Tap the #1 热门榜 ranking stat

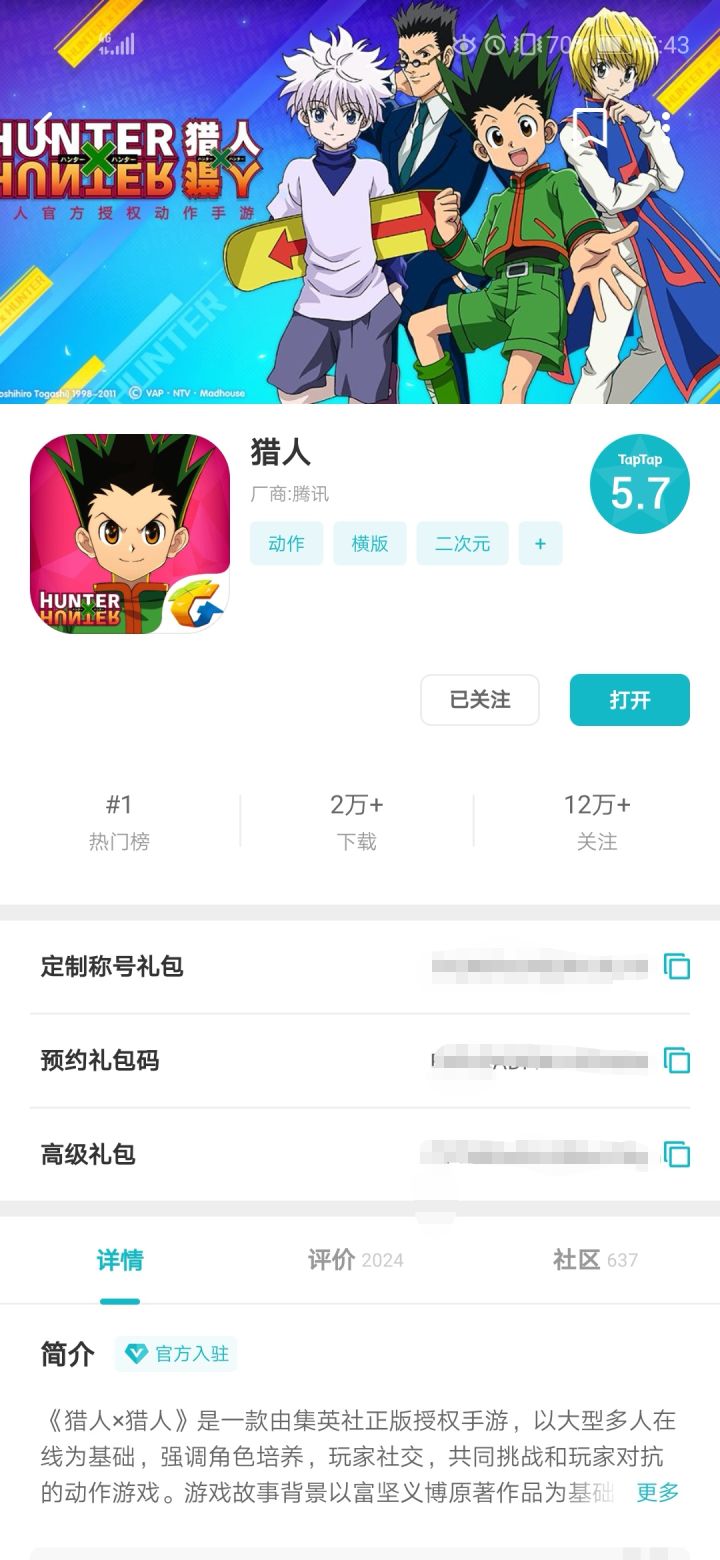(121, 820)
